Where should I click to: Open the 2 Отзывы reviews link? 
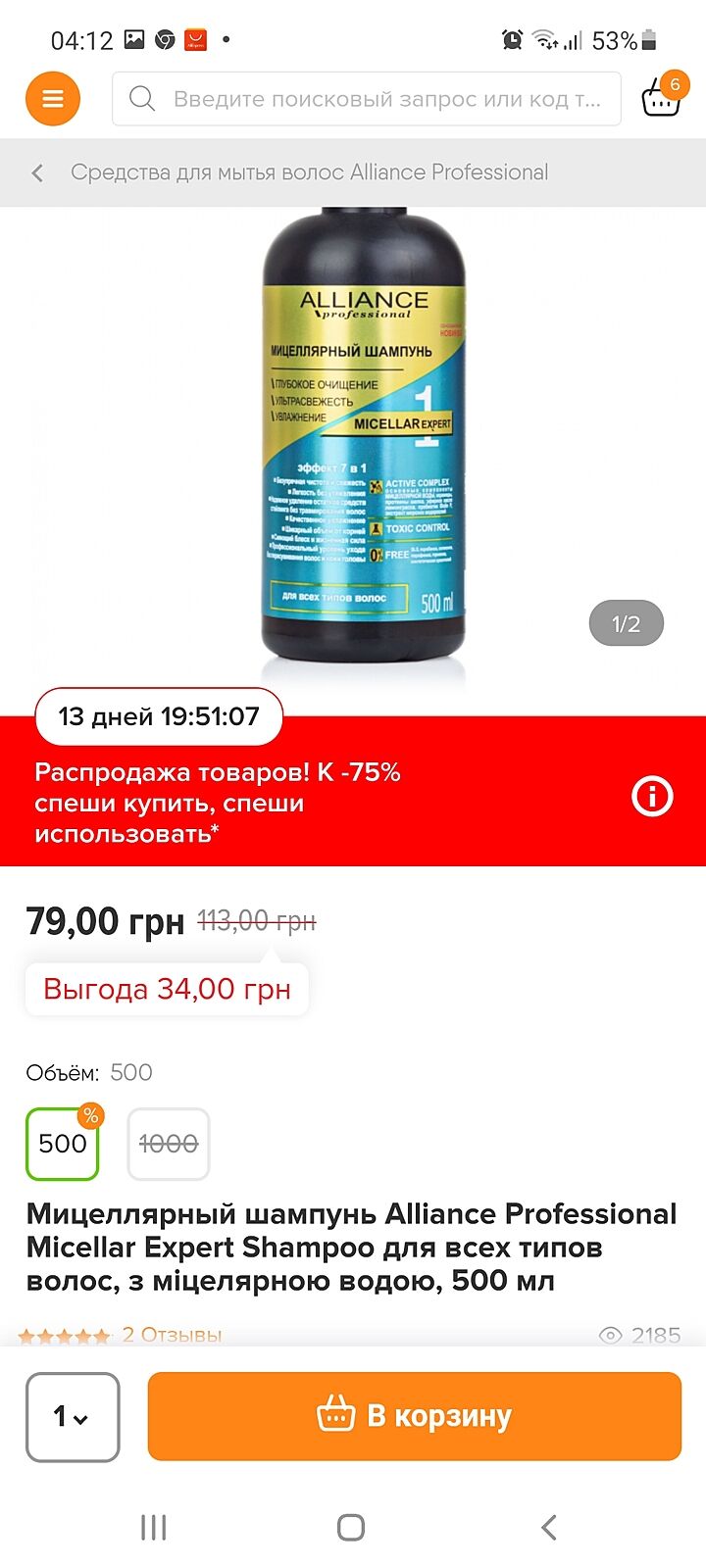(172, 1335)
